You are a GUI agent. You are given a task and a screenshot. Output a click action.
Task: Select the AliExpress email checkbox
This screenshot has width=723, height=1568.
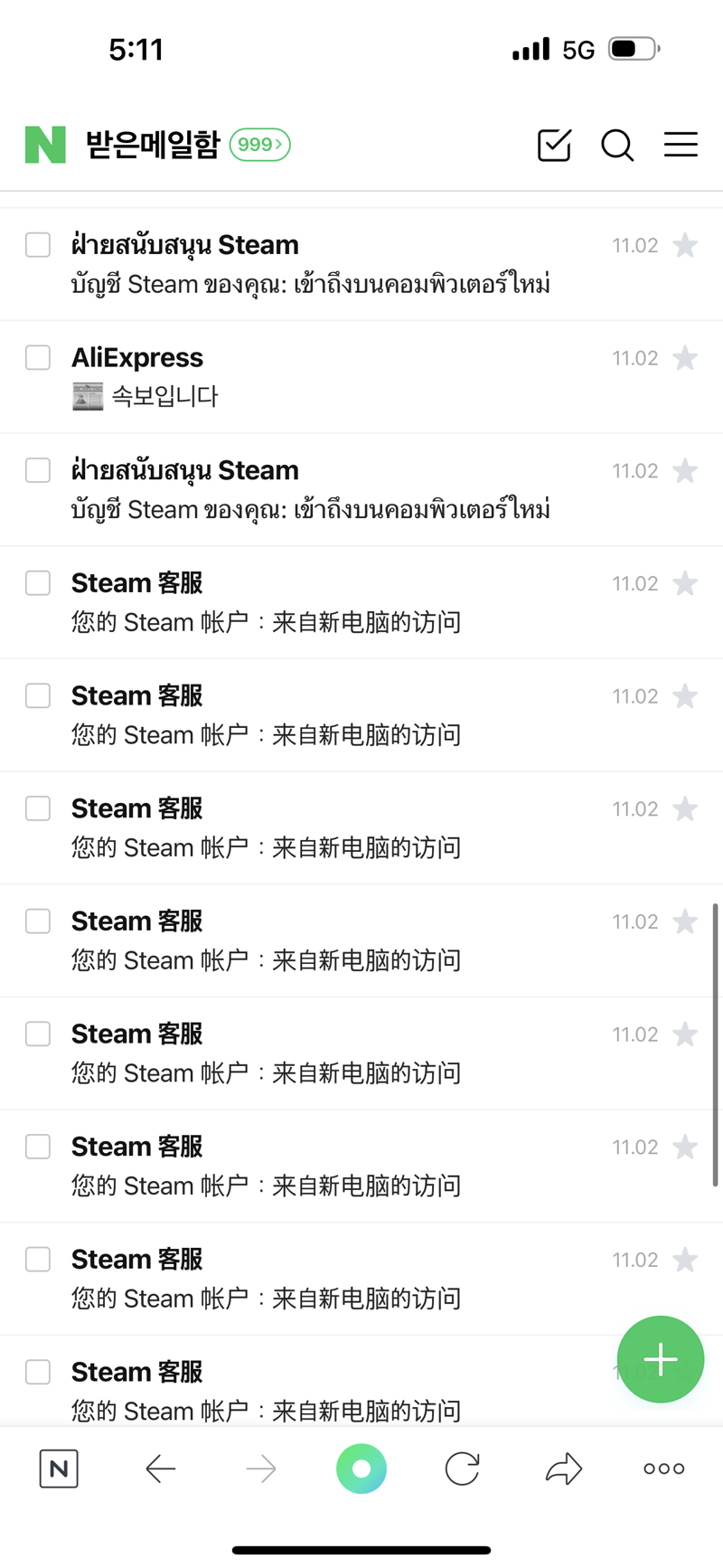point(38,358)
